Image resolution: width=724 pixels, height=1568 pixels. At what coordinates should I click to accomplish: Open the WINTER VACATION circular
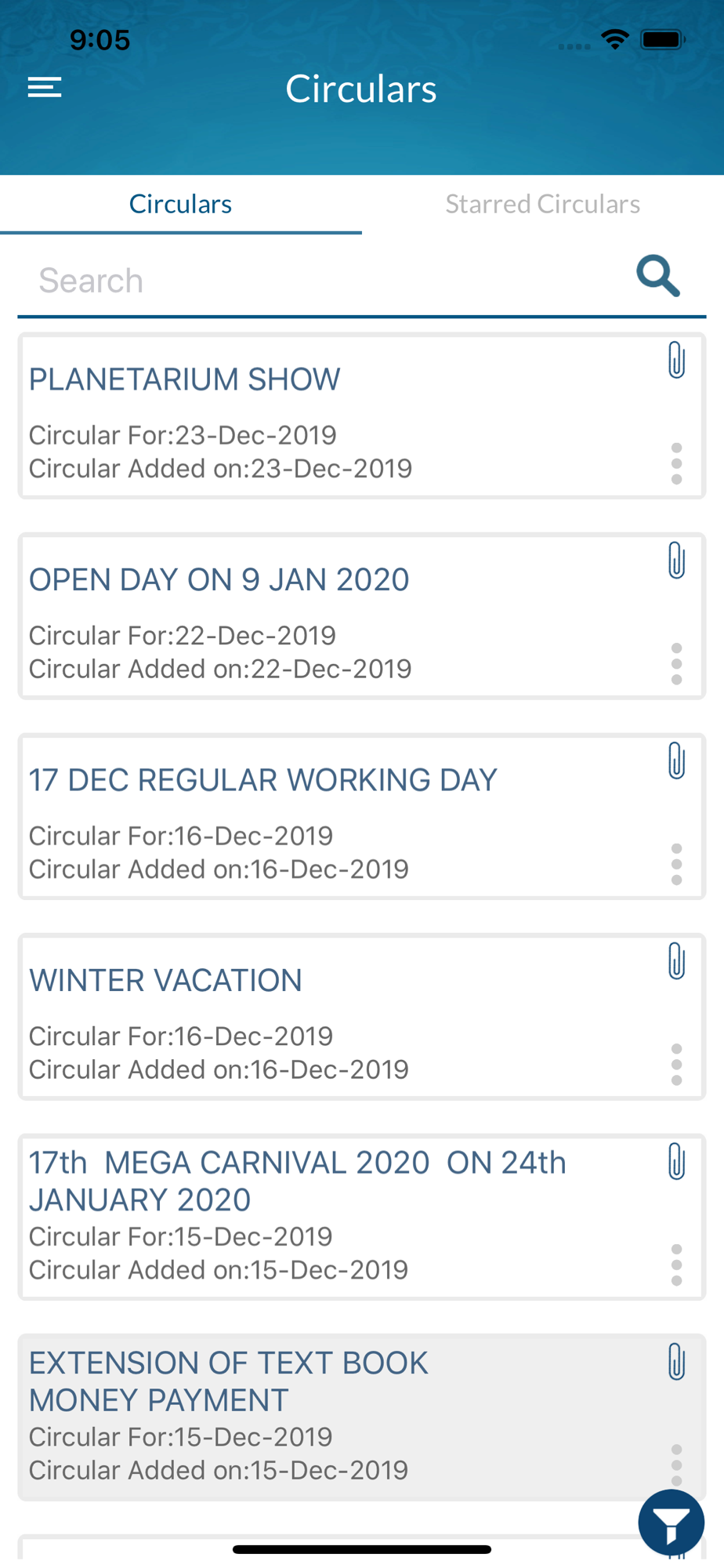(166, 981)
